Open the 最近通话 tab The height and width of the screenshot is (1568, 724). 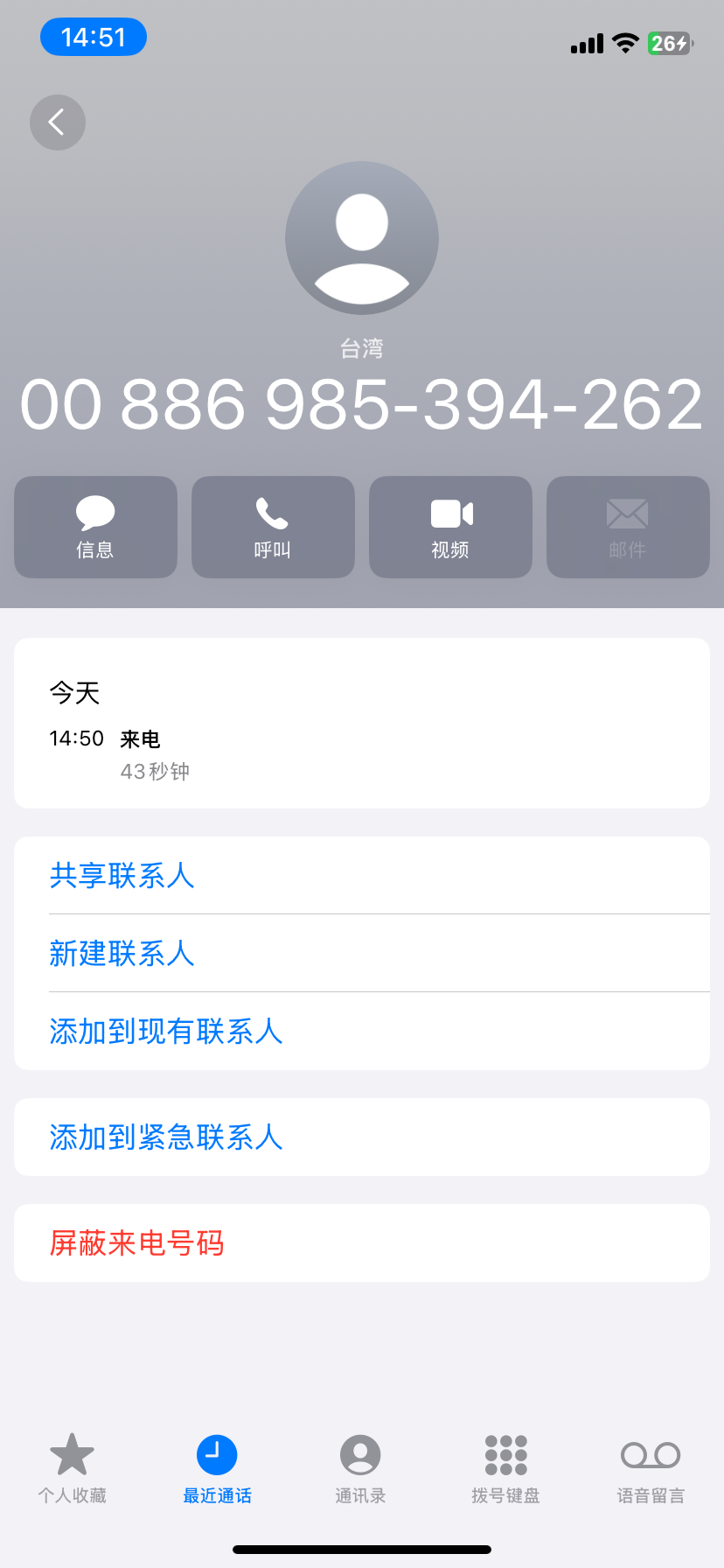pos(217,1469)
